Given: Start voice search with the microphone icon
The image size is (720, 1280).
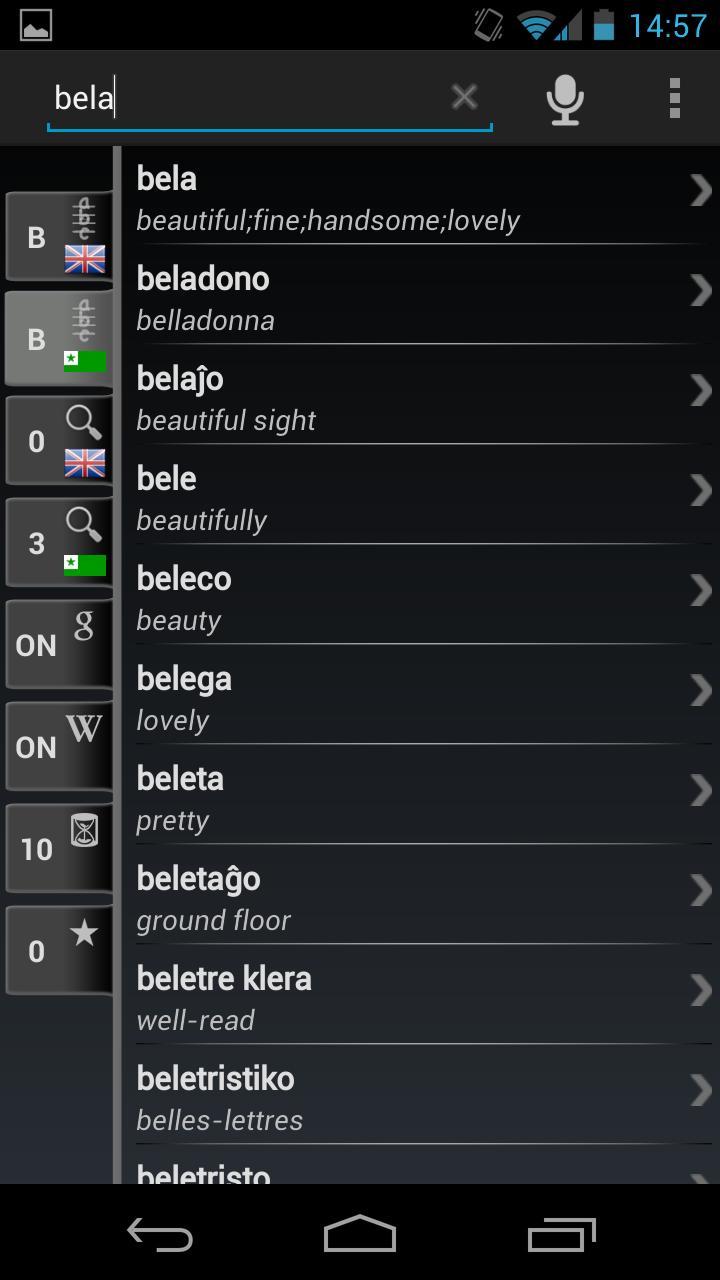Looking at the screenshot, I should click(563, 98).
